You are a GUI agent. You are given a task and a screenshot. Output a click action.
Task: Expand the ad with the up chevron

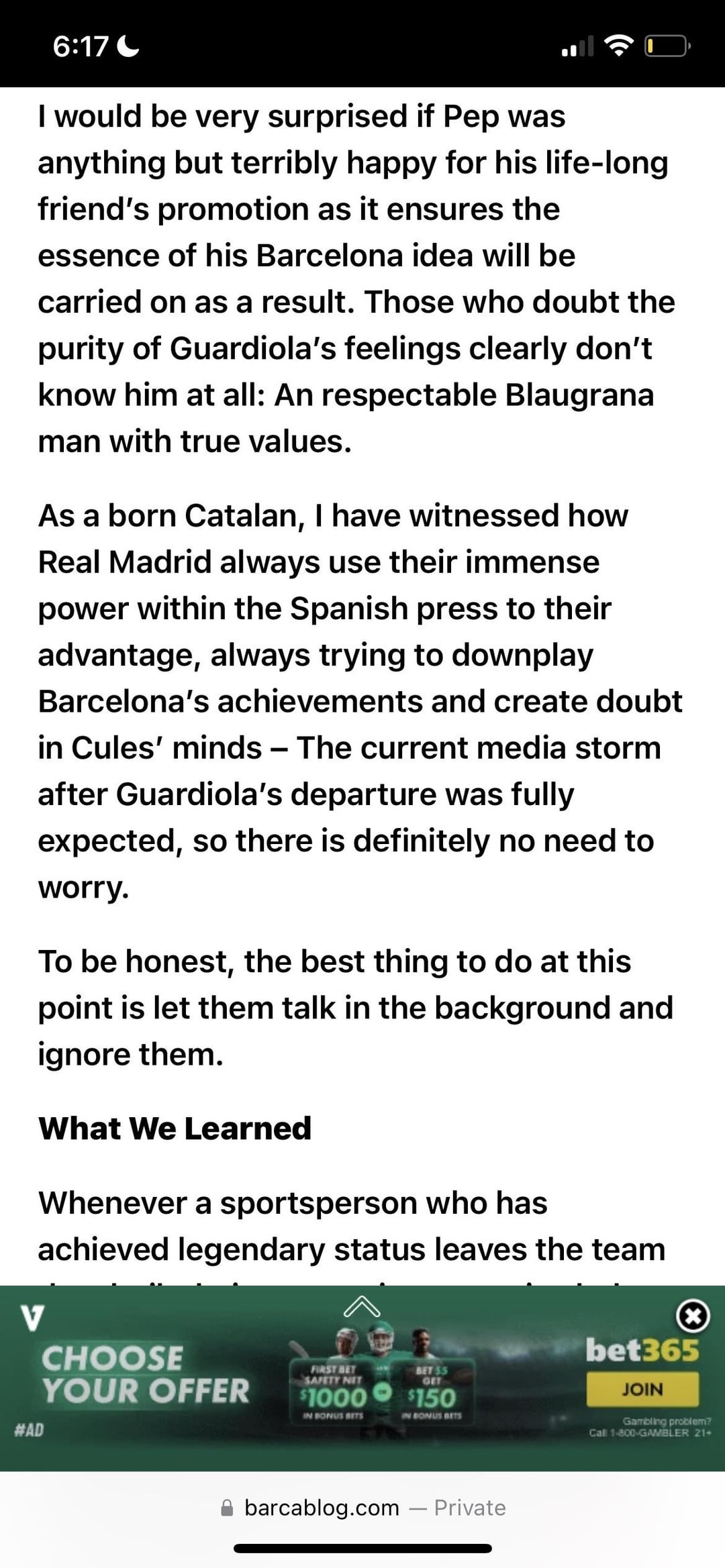click(362, 1306)
